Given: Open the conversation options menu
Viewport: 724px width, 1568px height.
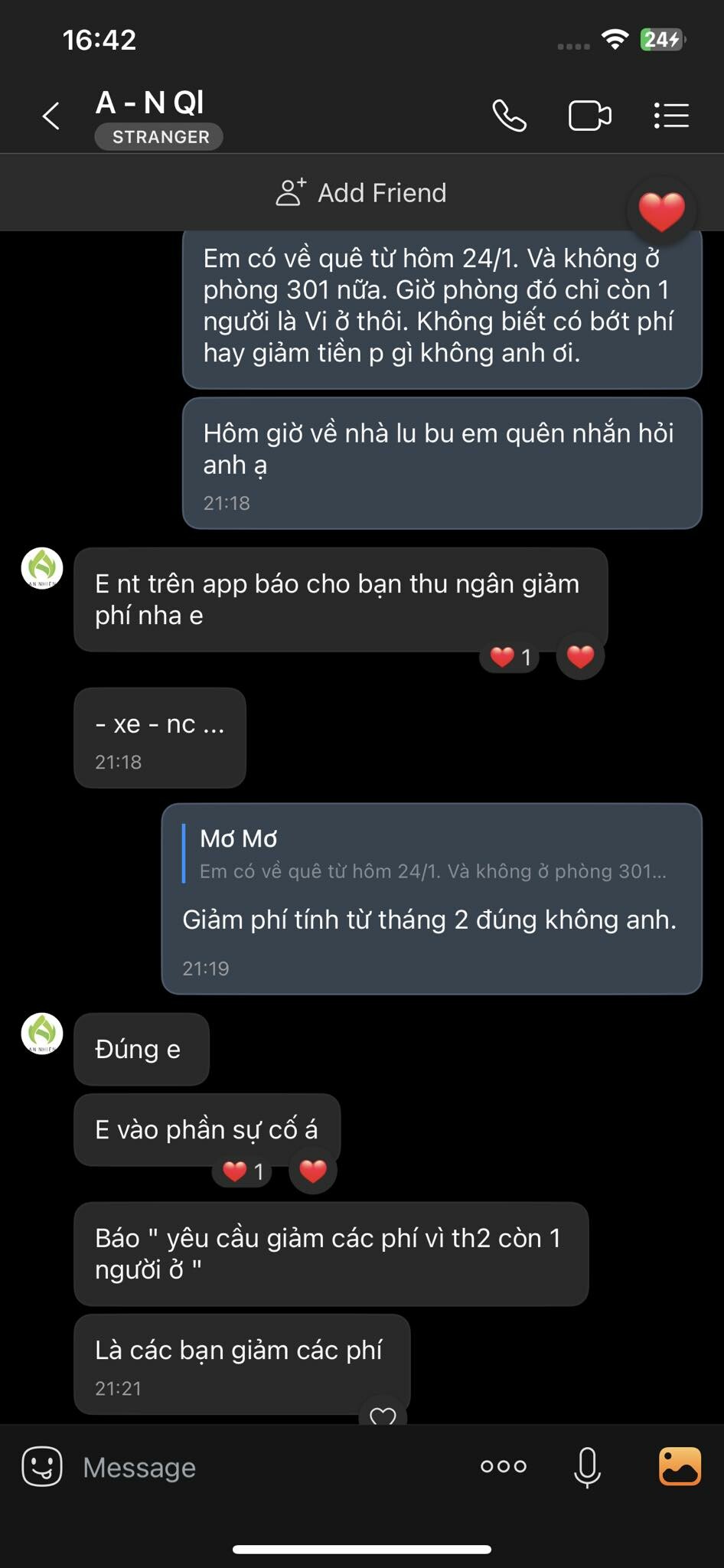Looking at the screenshot, I should (671, 116).
